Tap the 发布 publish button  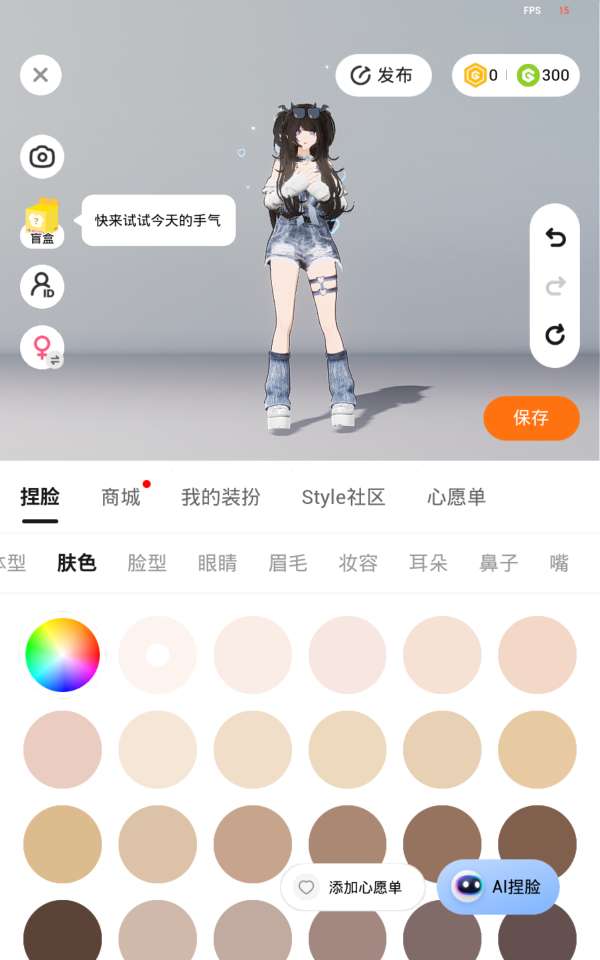[x=383, y=76]
